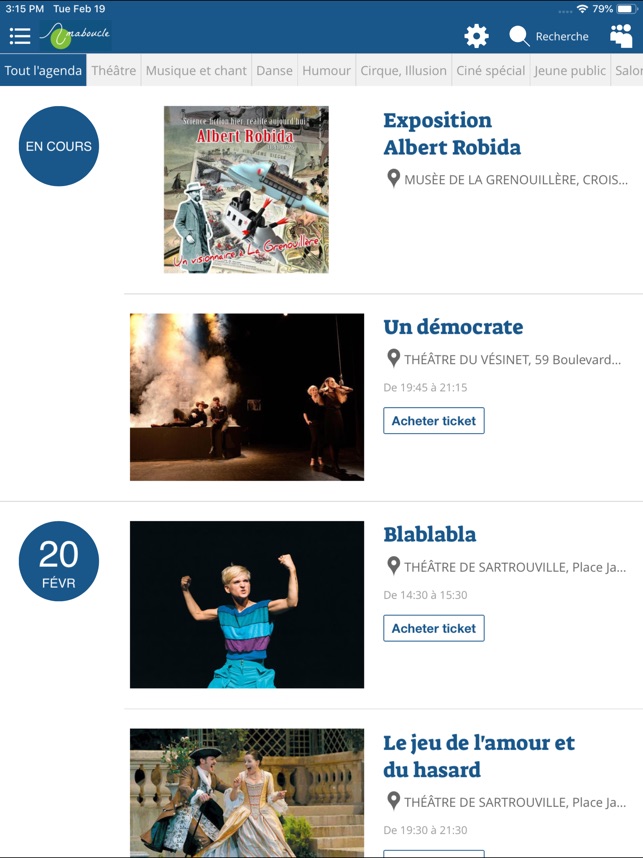Image resolution: width=643 pixels, height=858 pixels.
Task: Open the people group icon
Action: pos(621,37)
